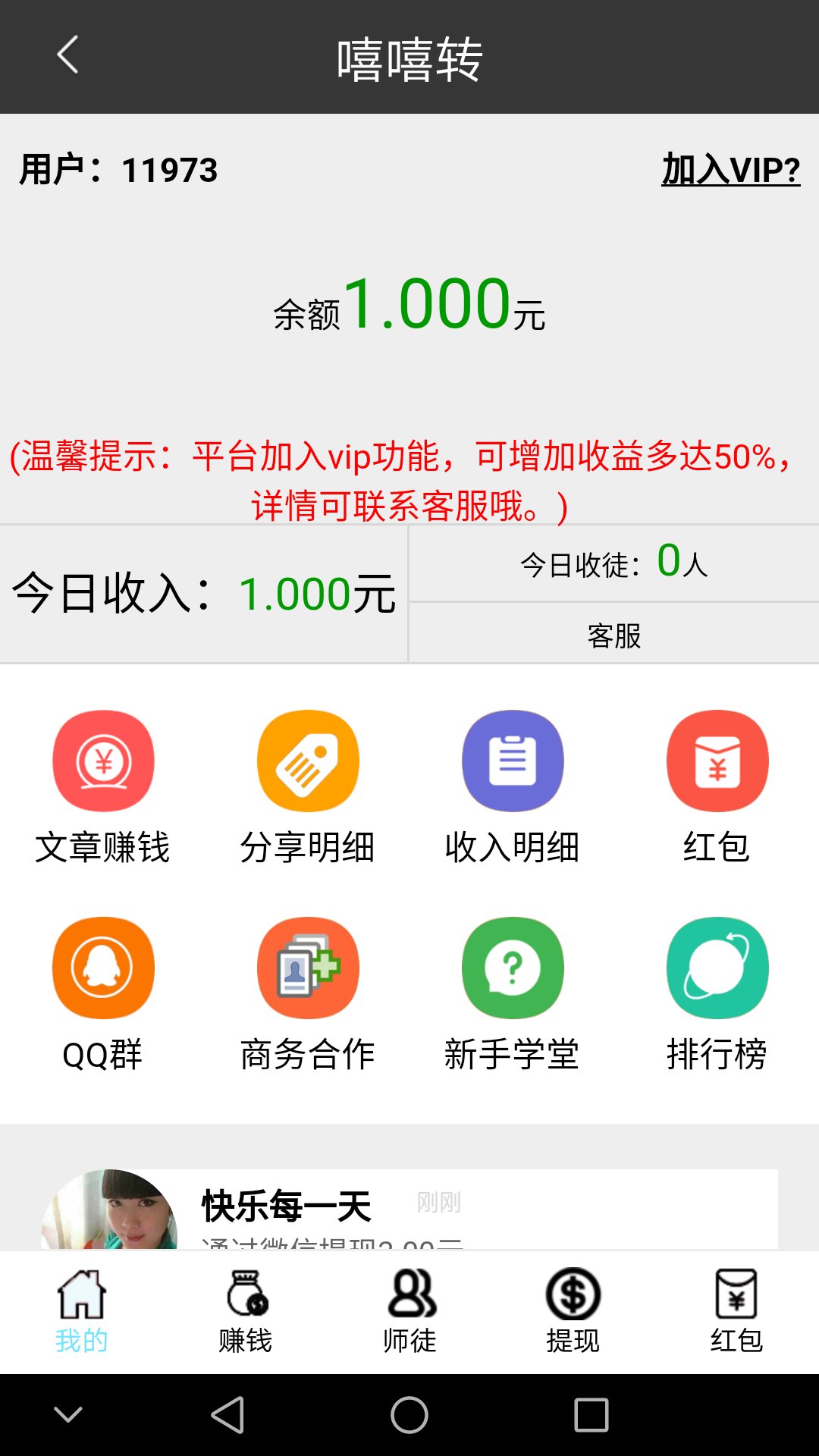
Task: Enter the 新手学堂 beginner tutorial
Action: [x=513, y=967]
